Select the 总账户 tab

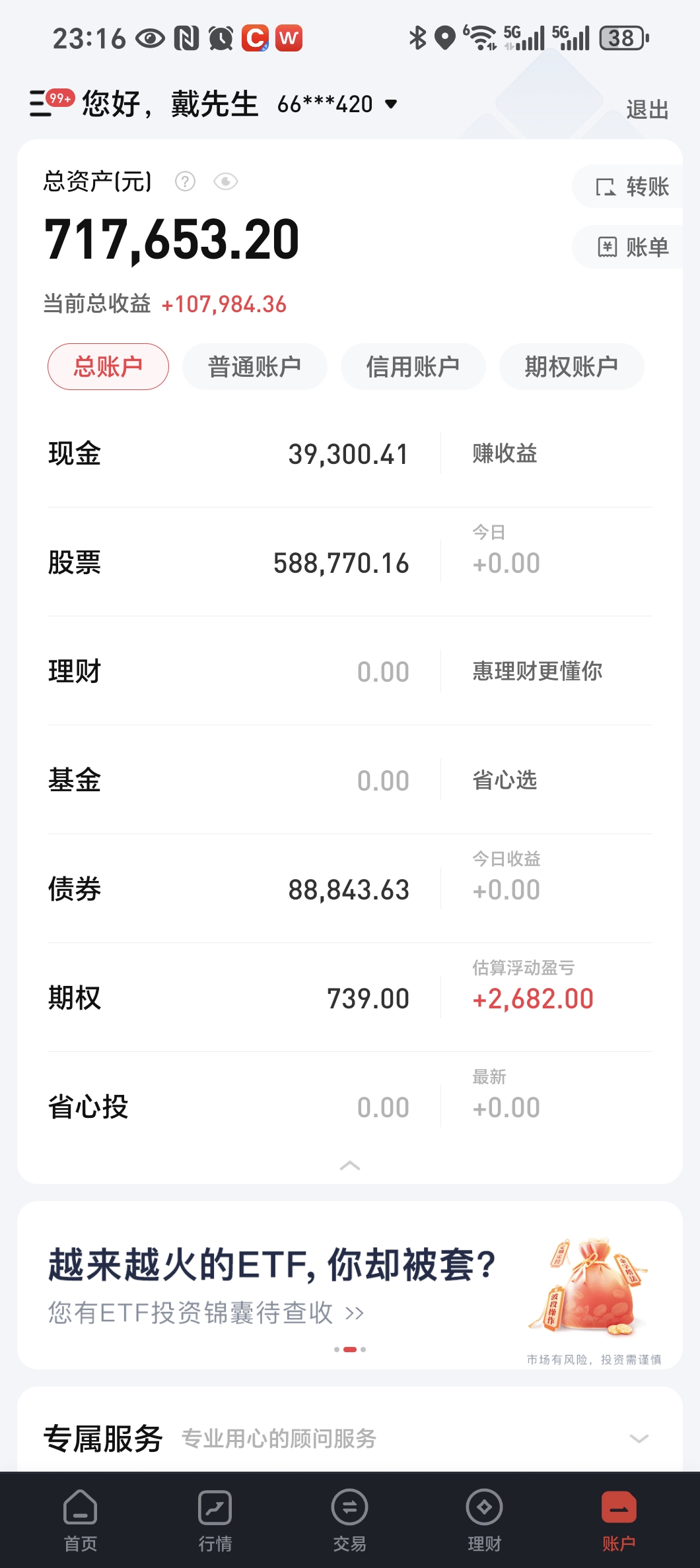coord(108,367)
